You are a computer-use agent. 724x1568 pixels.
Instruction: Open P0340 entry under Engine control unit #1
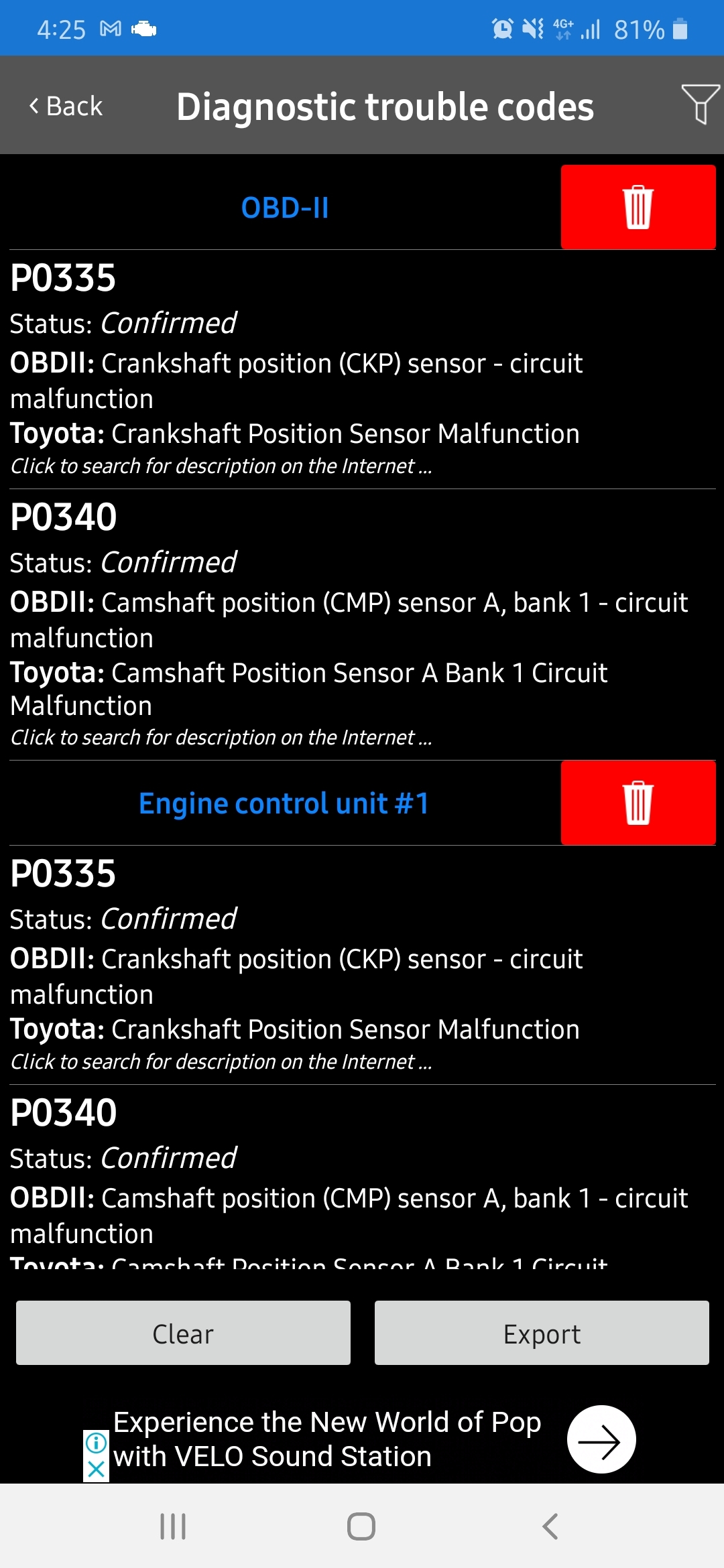pos(362,1178)
